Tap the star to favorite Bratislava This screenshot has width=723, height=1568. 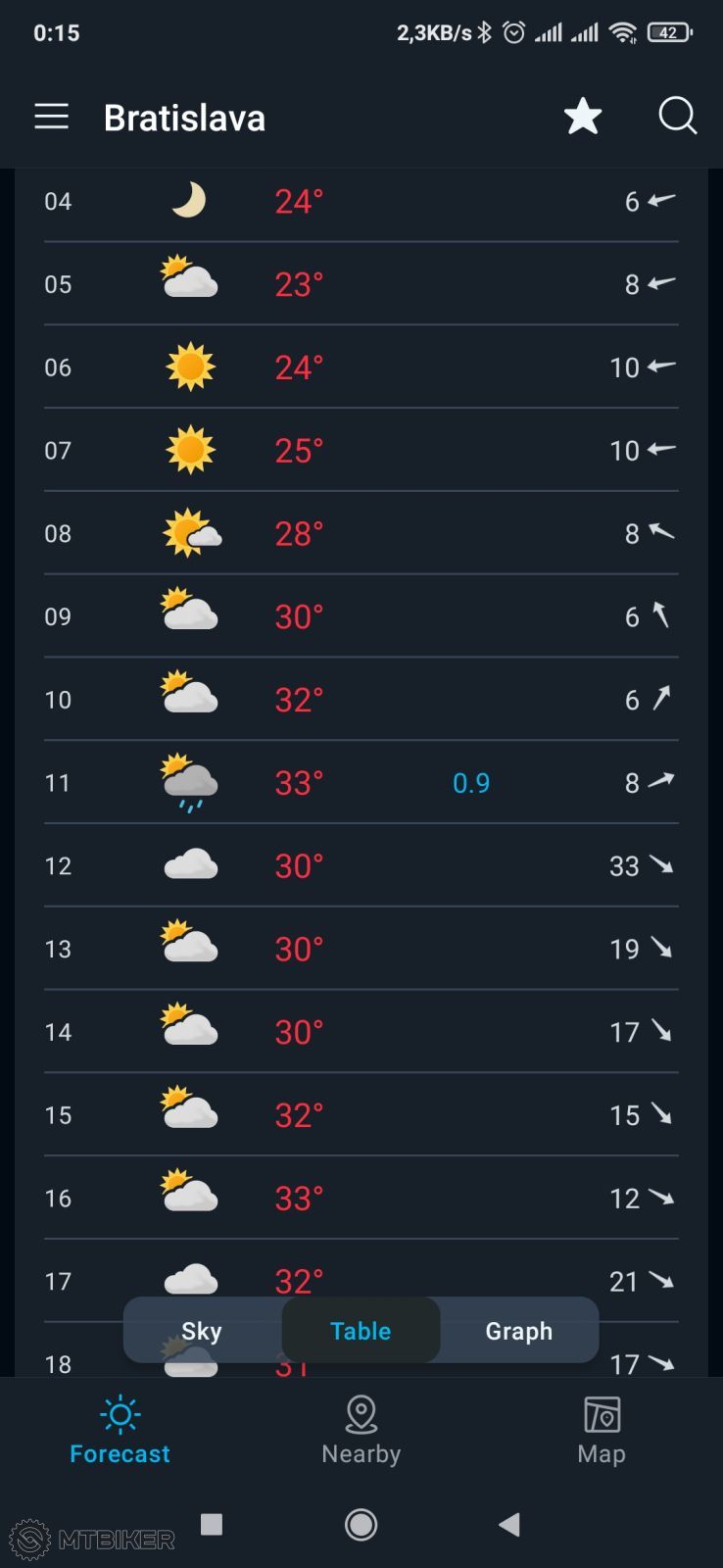[x=582, y=116]
